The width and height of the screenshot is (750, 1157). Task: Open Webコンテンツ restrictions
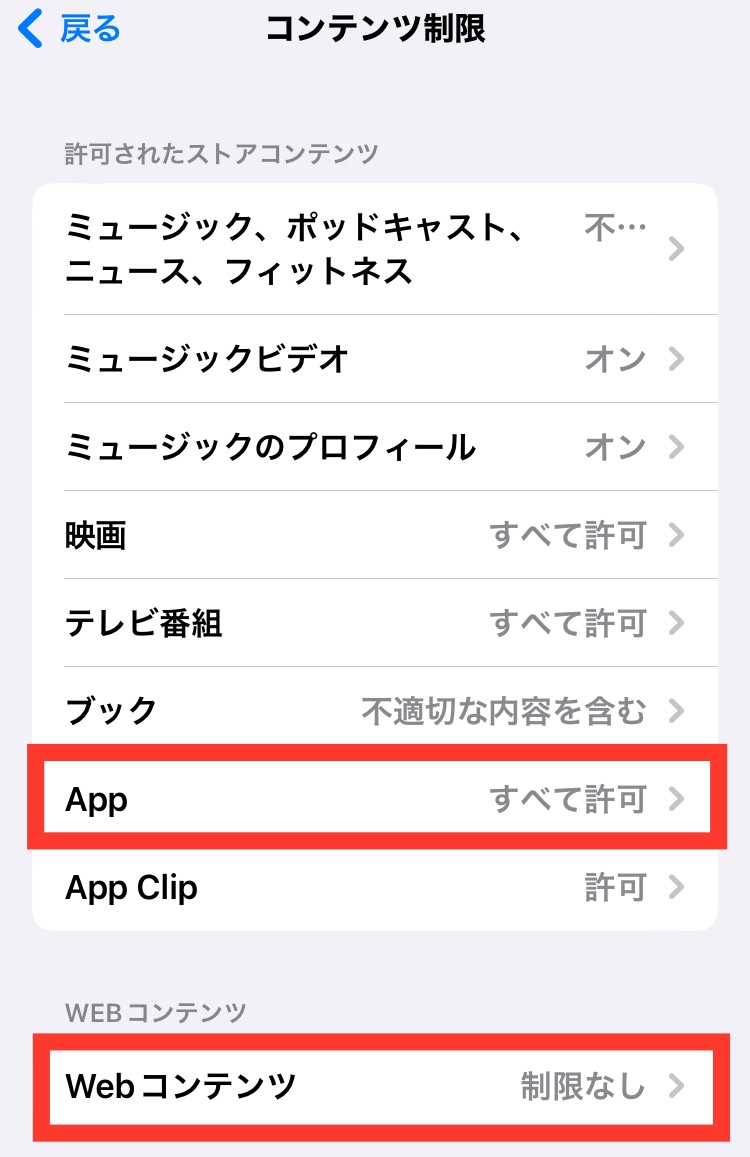[374, 1086]
